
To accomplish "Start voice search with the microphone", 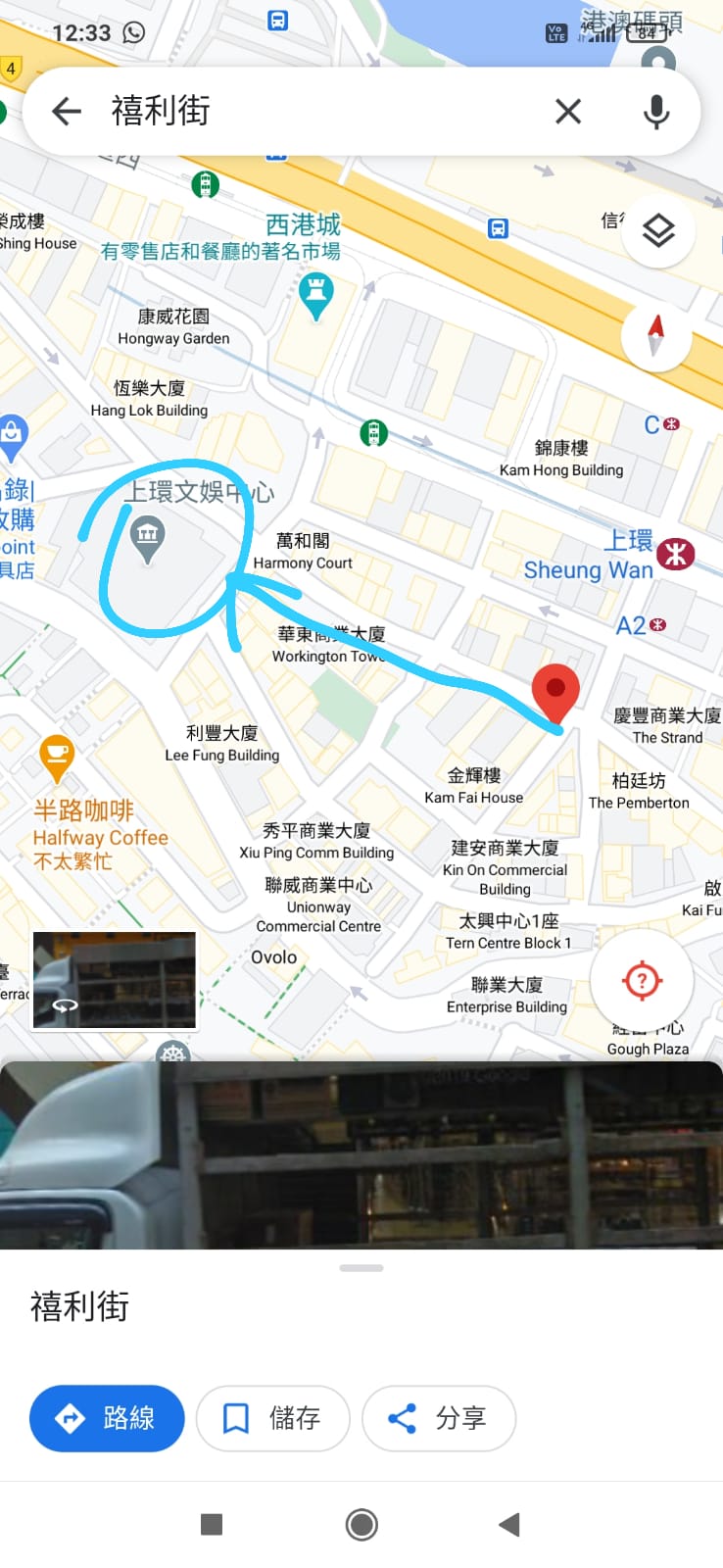I will (x=656, y=111).
